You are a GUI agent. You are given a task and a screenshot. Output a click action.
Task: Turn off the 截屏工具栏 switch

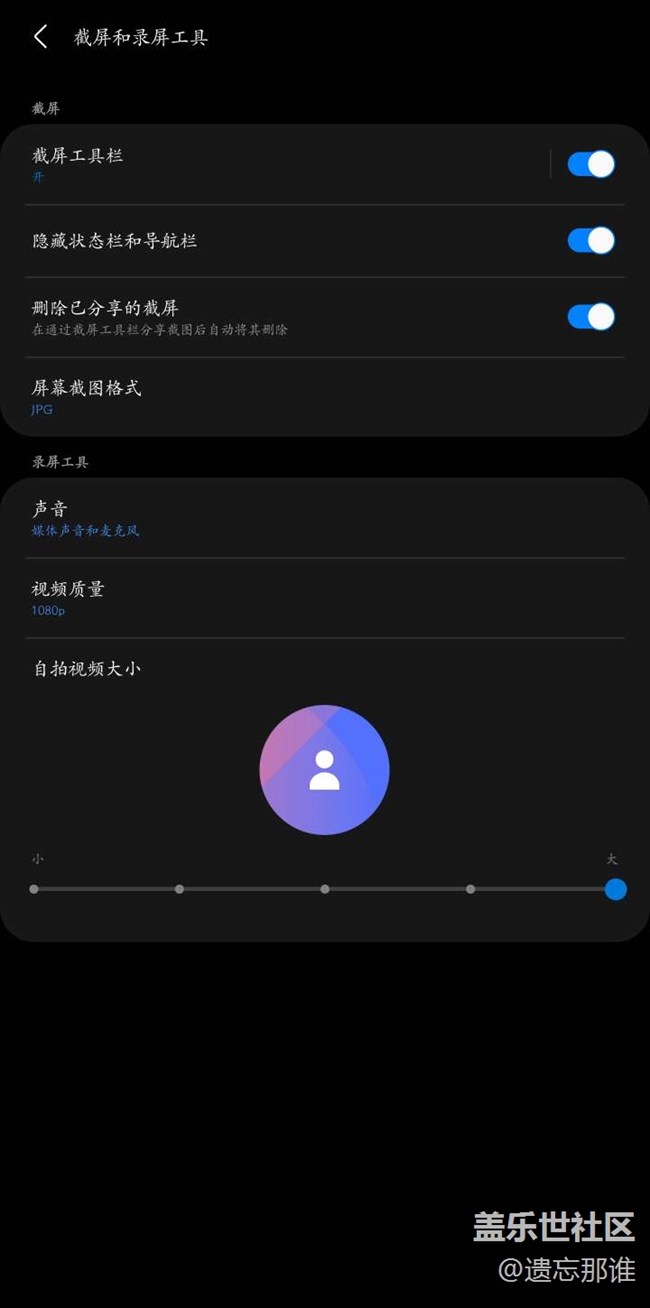coord(591,165)
